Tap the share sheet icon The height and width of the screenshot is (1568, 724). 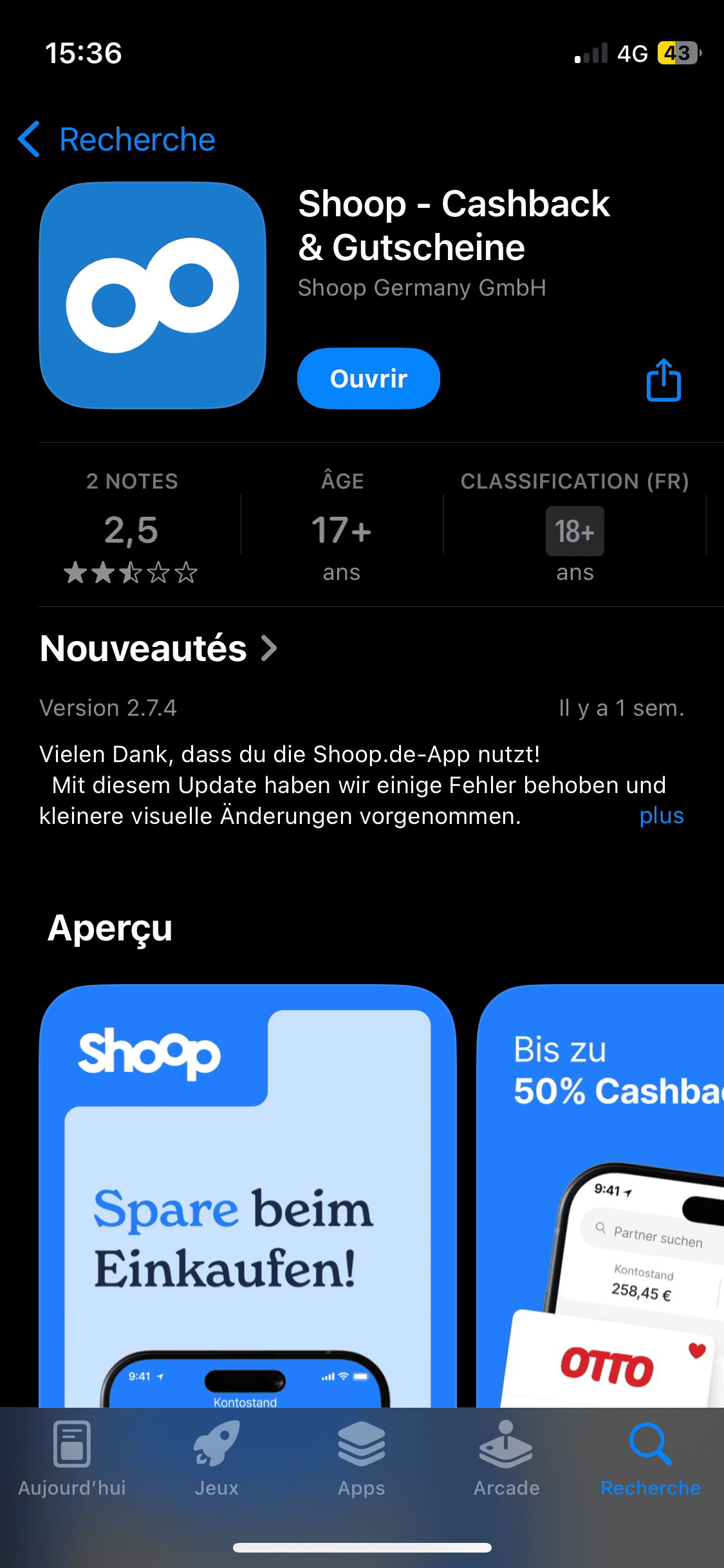click(663, 380)
